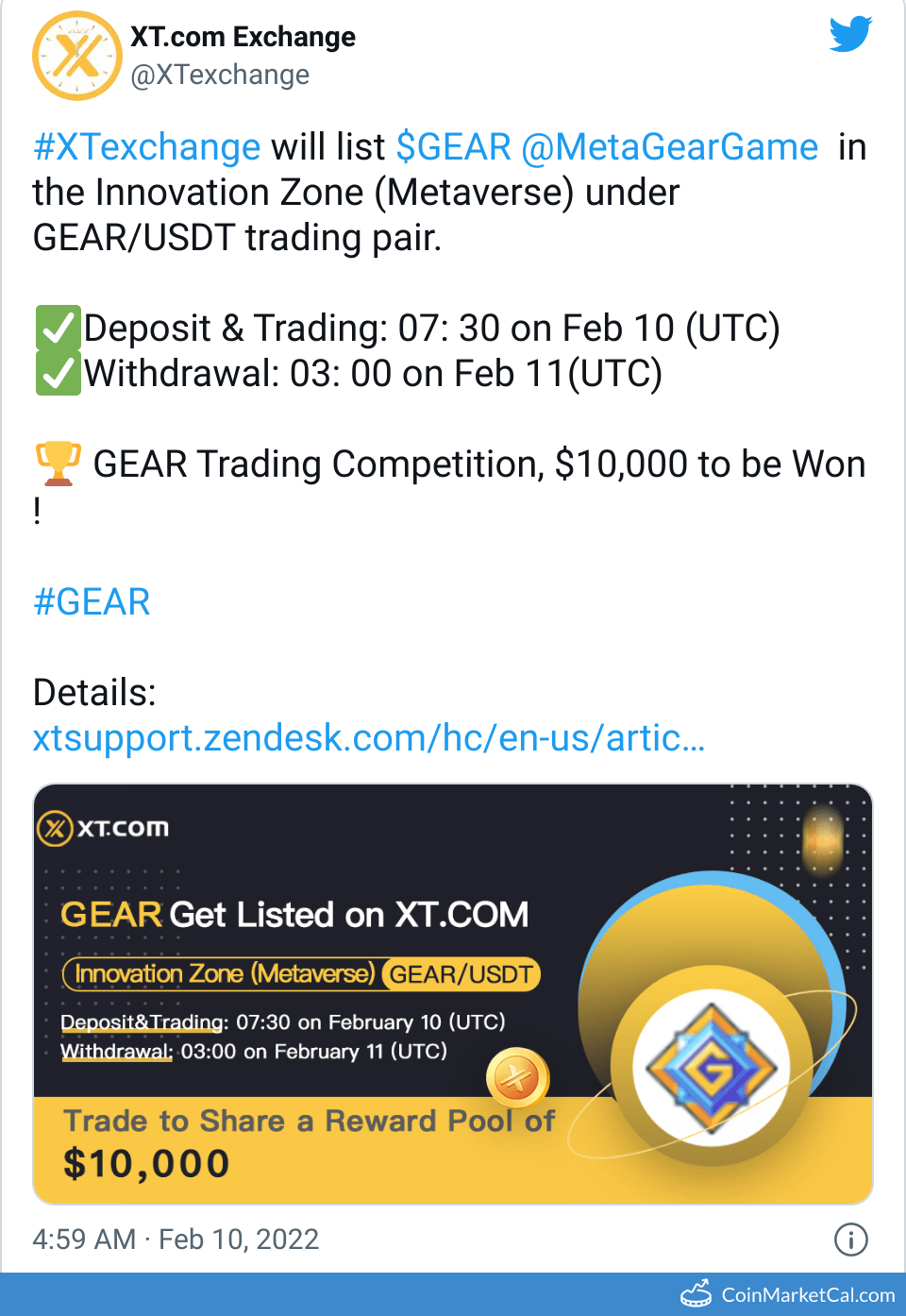Open the XT.com Exchange profile avatar
906x1316 pixels.
pos(76,57)
